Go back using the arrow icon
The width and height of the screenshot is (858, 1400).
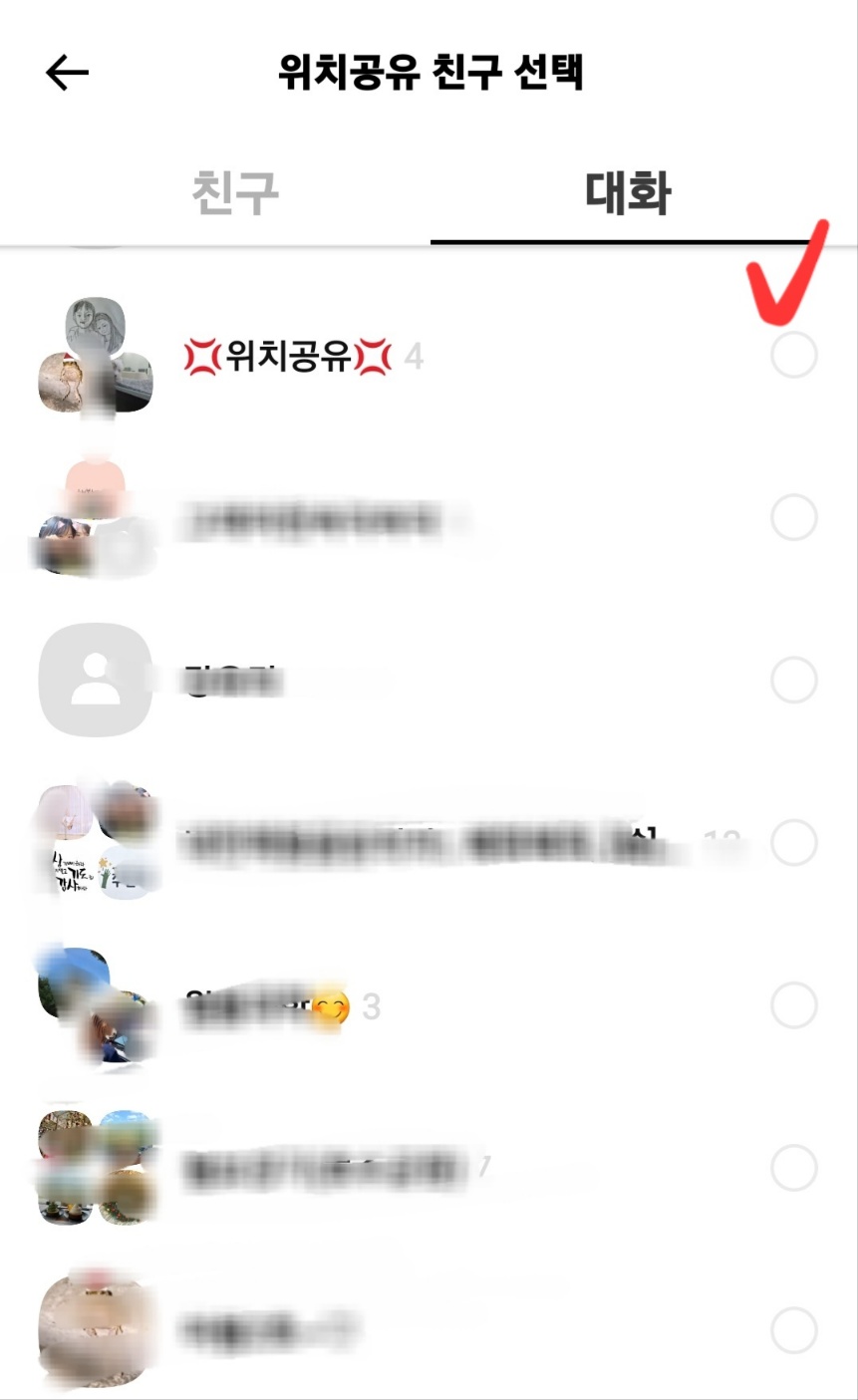click(67, 73)
